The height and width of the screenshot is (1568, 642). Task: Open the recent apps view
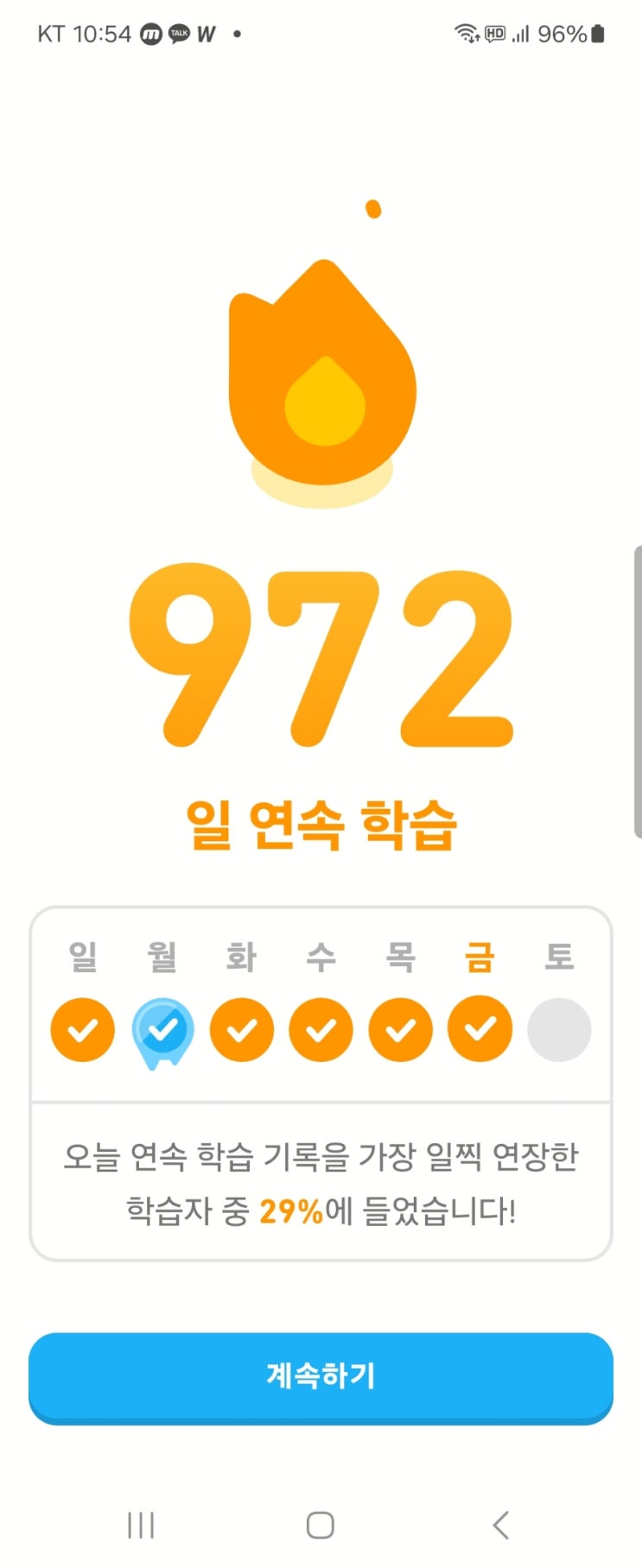coord(141,1525)
